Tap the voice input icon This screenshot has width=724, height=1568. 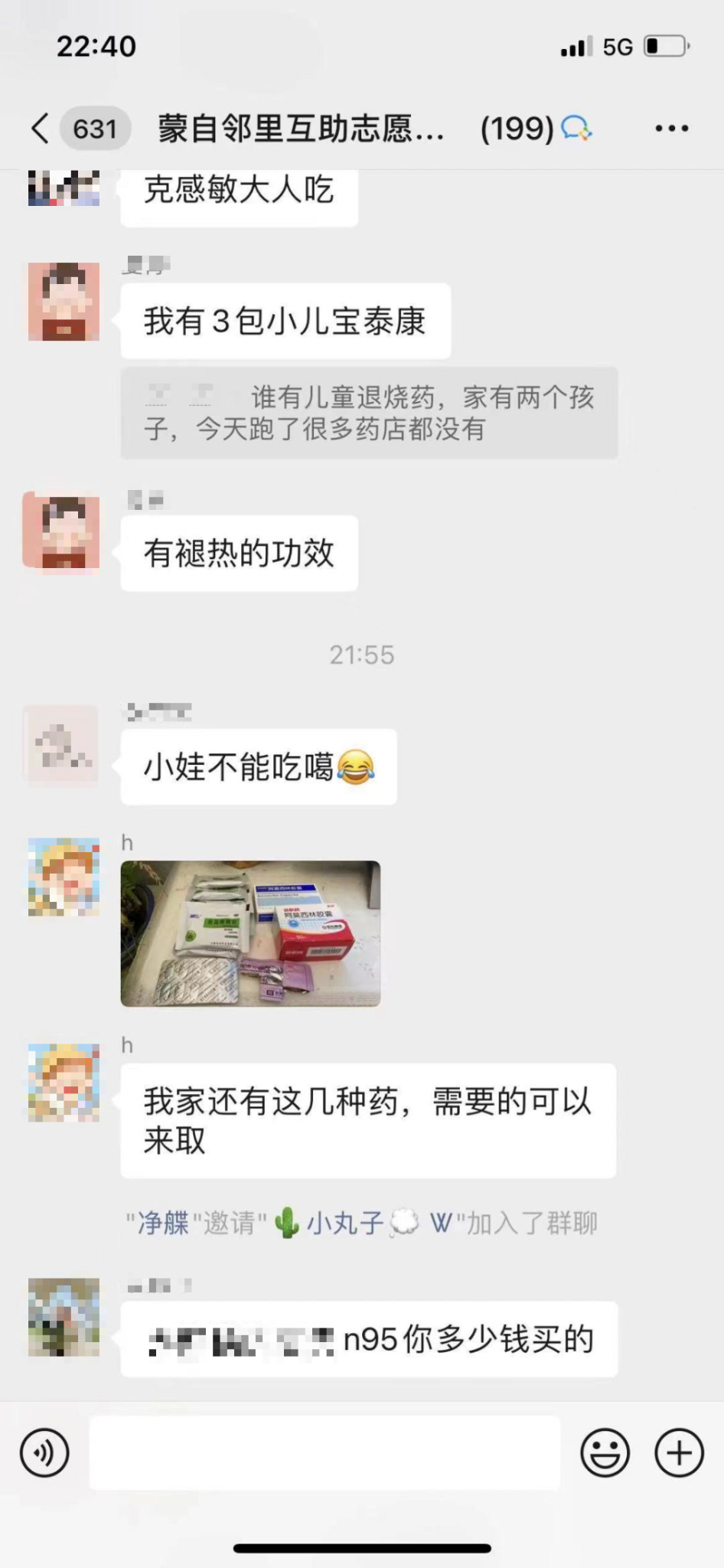pos(44,1451)
